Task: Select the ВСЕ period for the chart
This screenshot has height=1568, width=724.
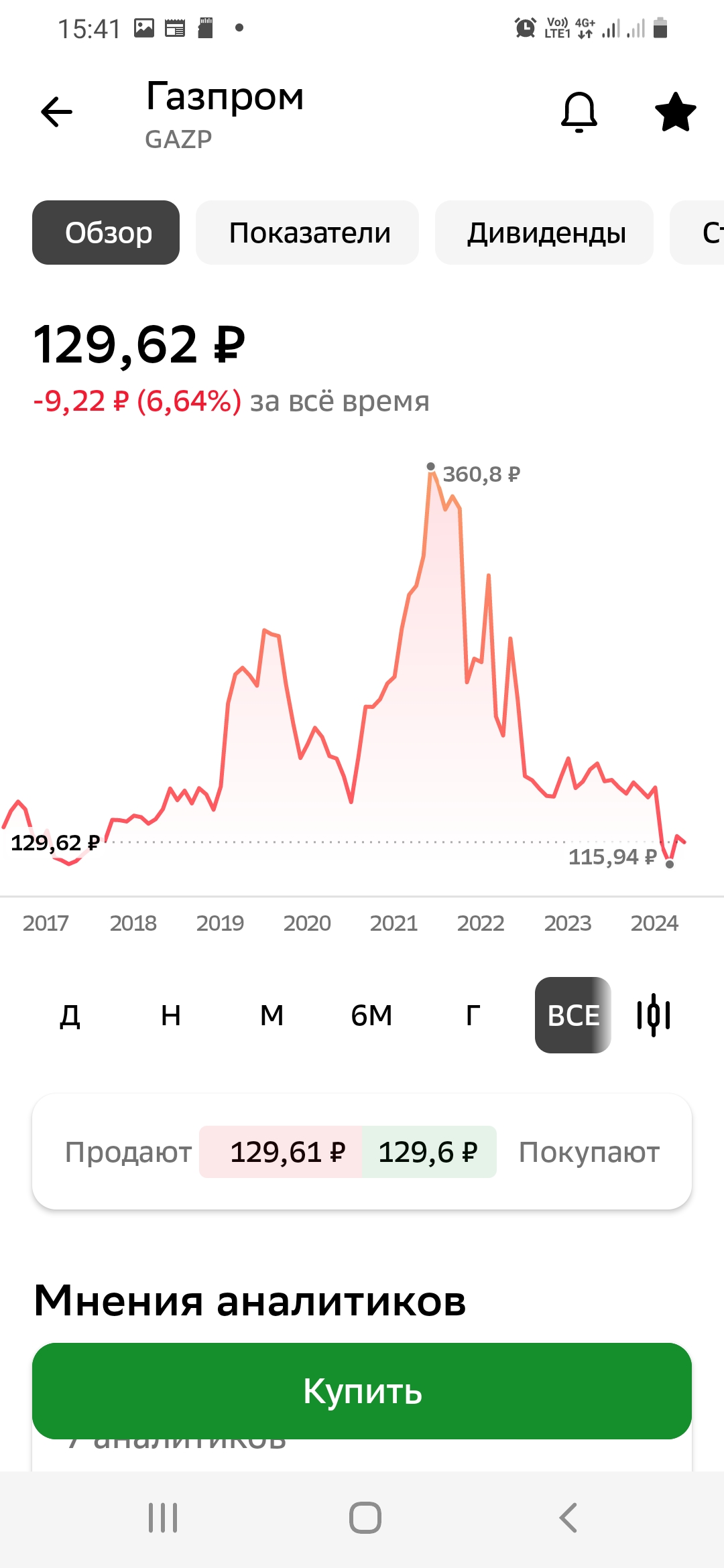Action: coord(573,1015)
